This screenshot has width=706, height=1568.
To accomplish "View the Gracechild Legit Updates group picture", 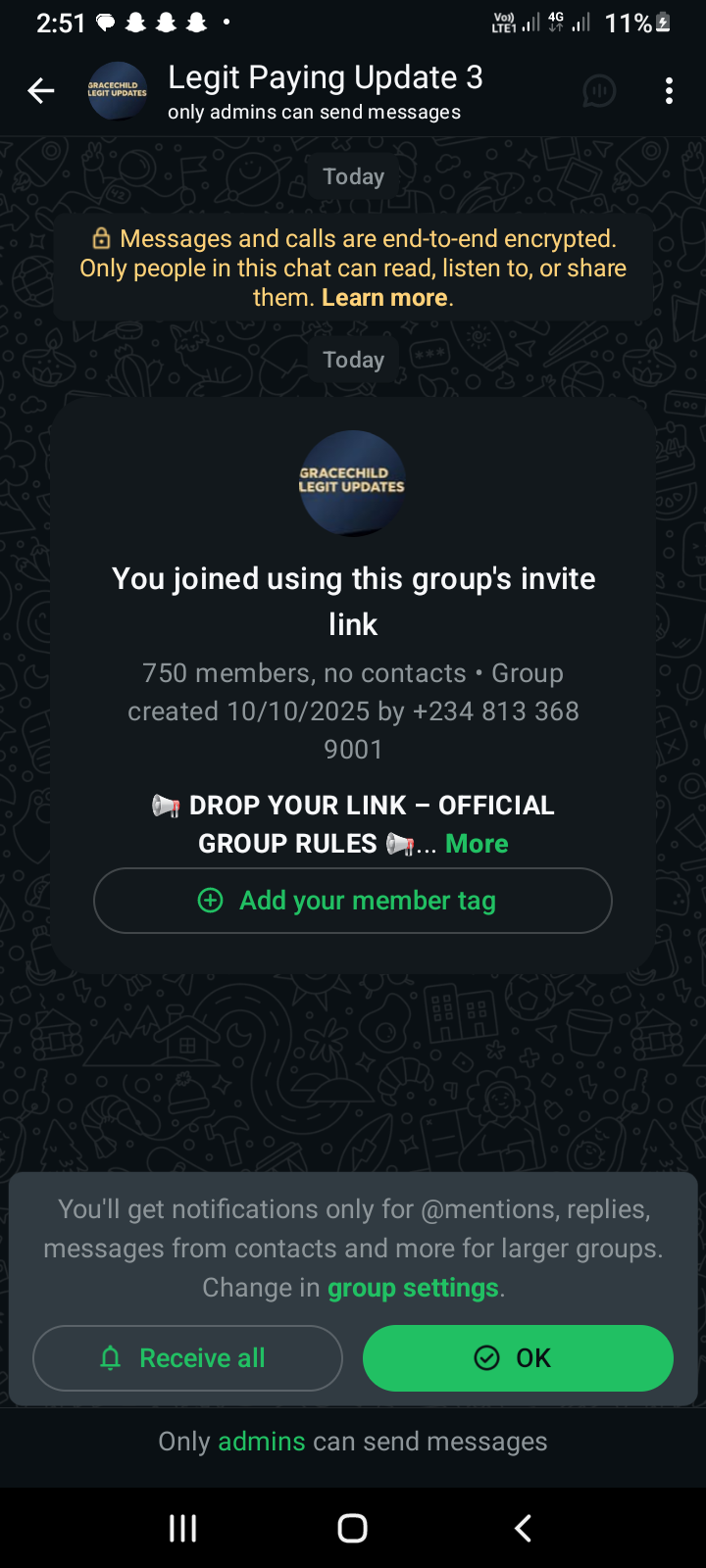I will (x=352, y=483).
